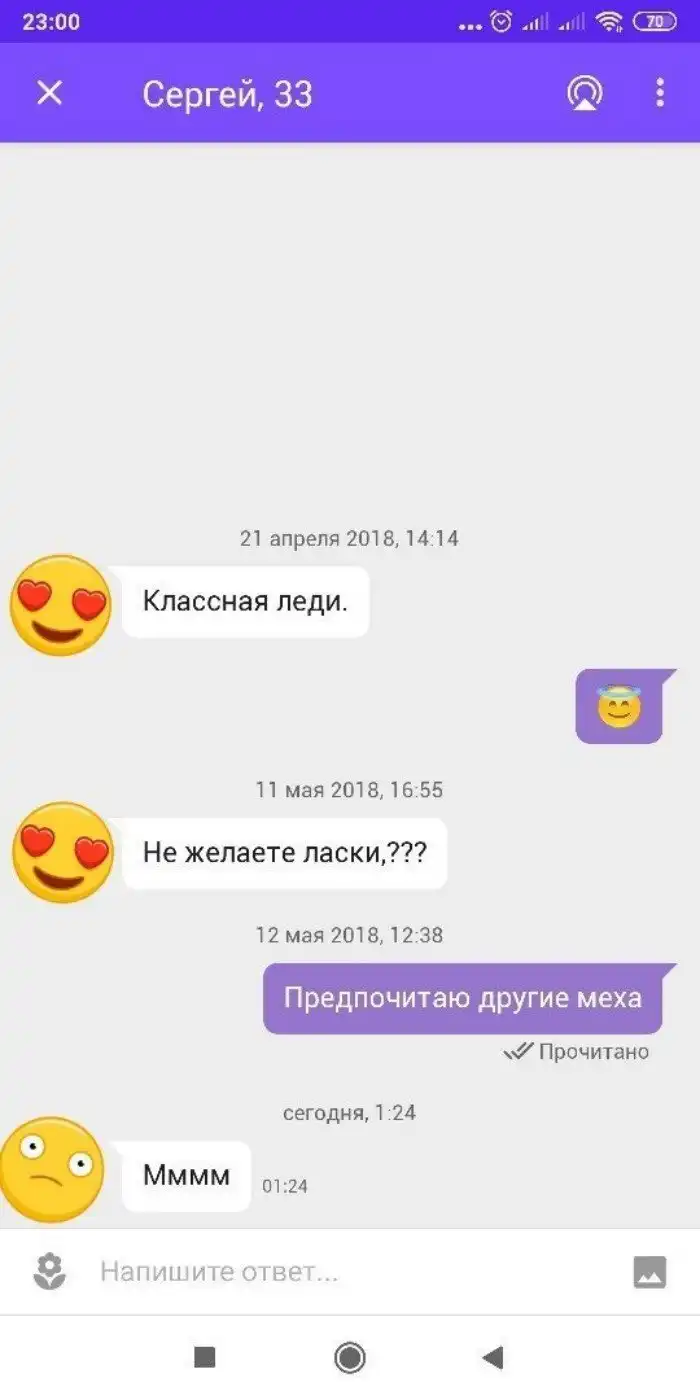Open the broadcast icon in the header
Screen dimensions: 700x1400
point(585,93)
